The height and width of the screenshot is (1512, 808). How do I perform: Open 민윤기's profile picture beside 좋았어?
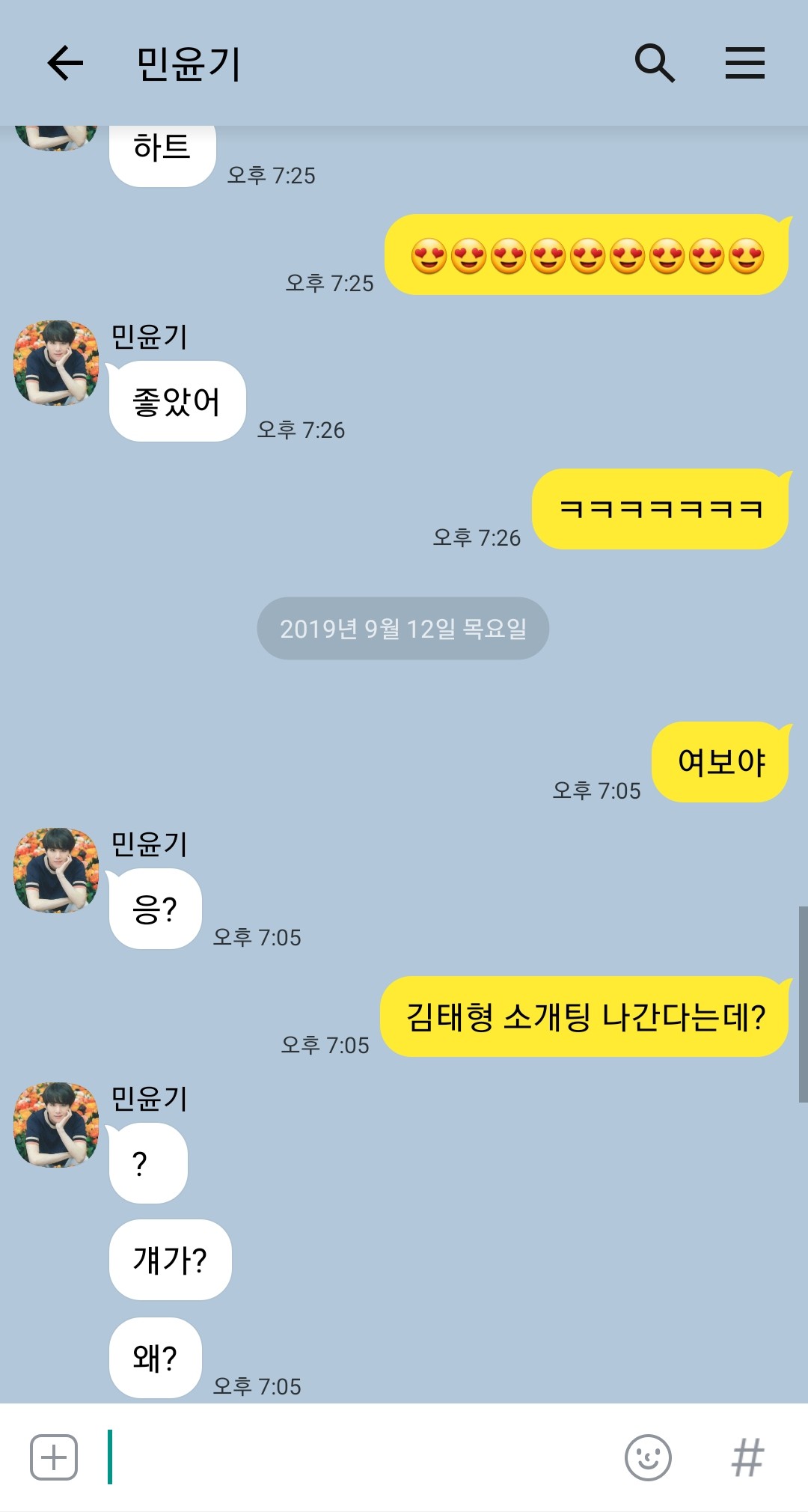[x=56, y=363]
